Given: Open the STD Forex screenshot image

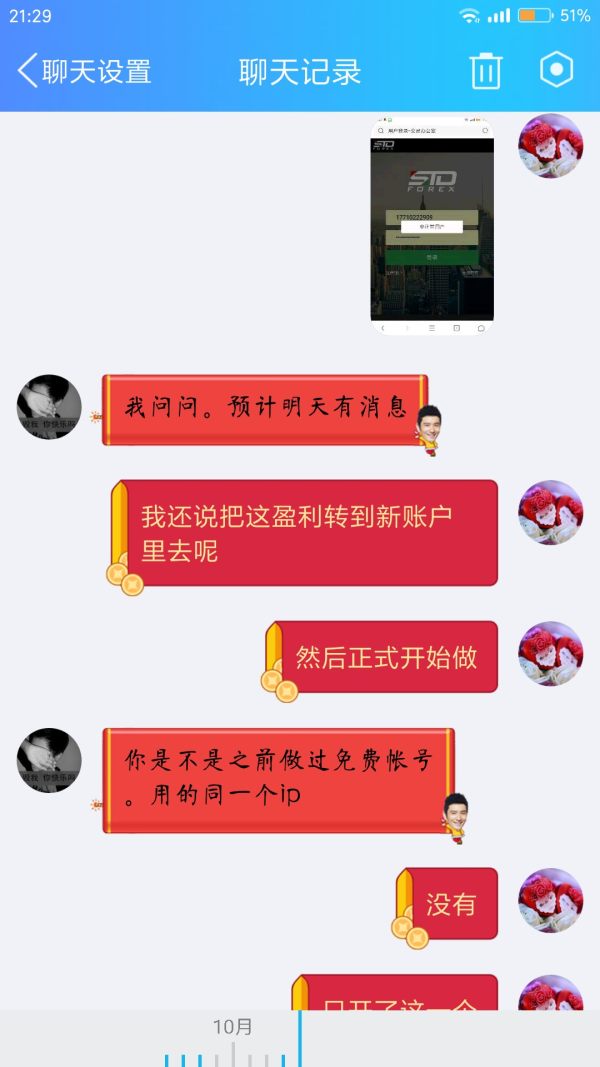Looking at the screenshot, I should click(x=432, y=225).
